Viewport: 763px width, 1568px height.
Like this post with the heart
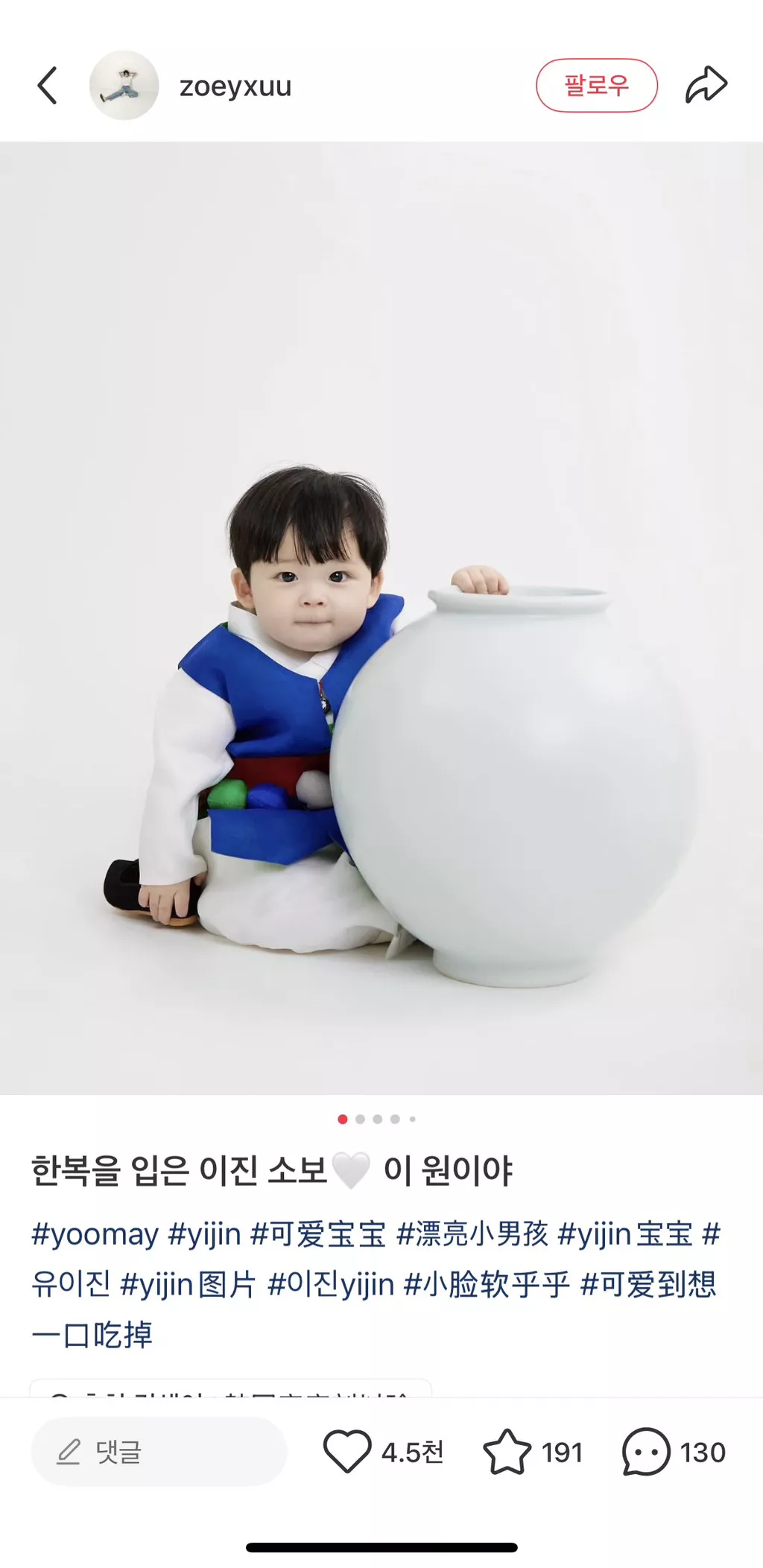347,1451
